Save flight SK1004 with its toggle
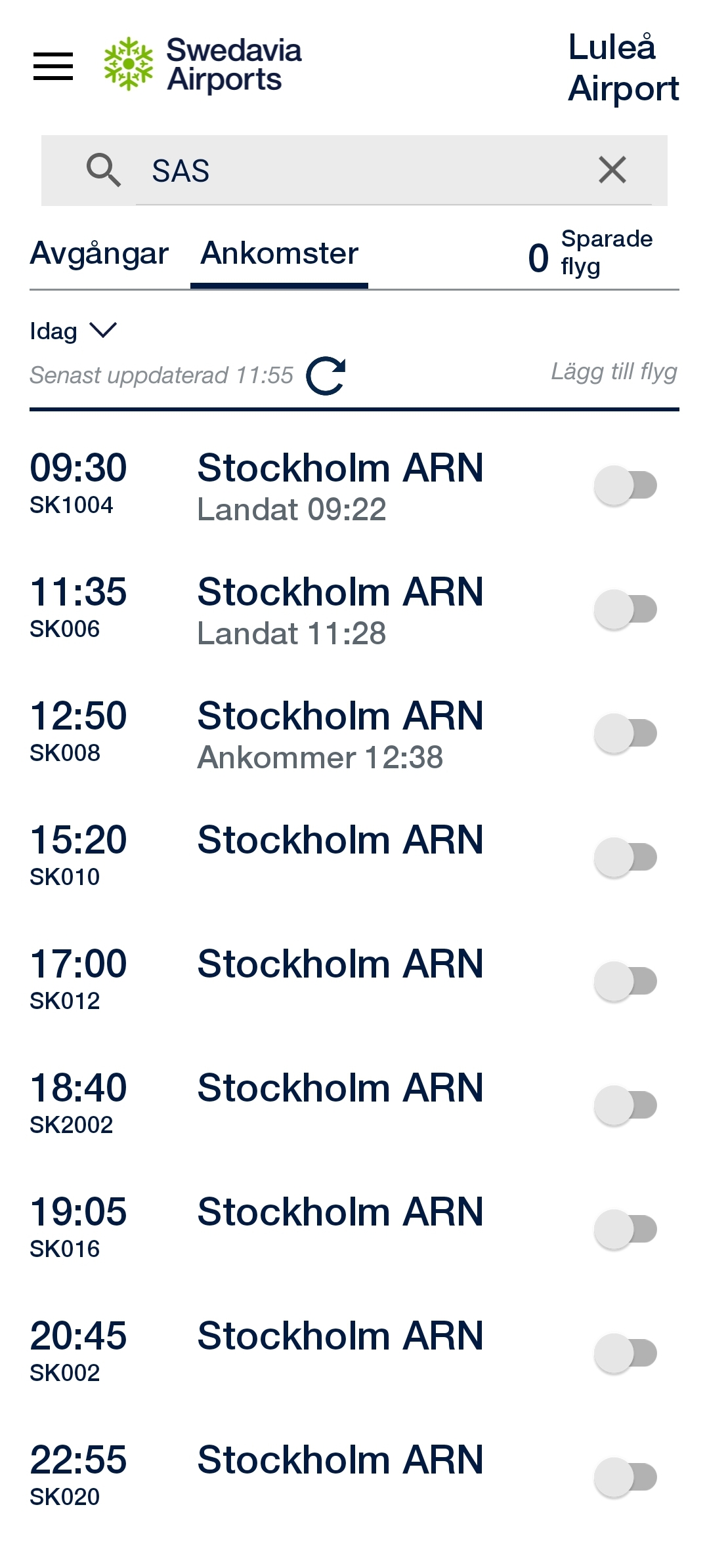Image resolution: width=707 pixels, height=1568 pixels. click(625, 485)
